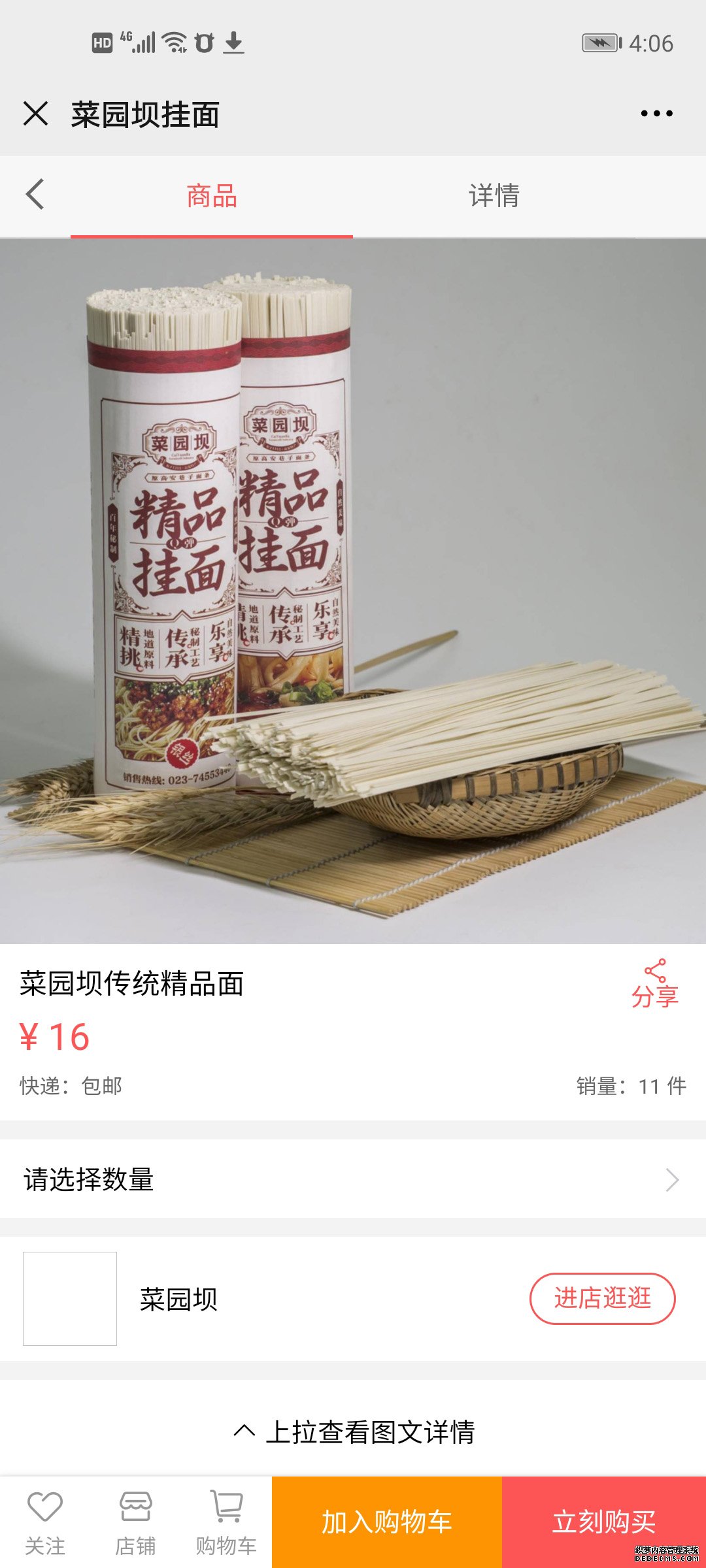
Task: Add the noodles with 加入购物车
Action: click(x=387, y=1522)
